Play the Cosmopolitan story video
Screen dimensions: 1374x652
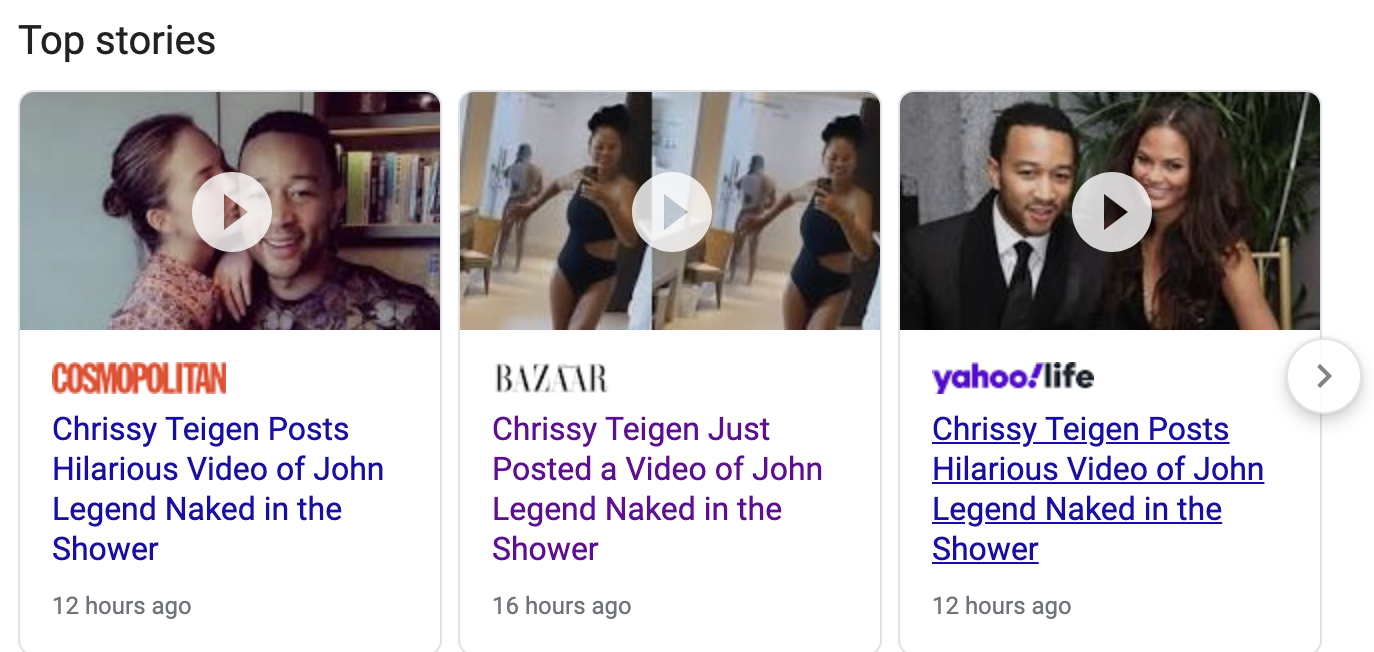[x=232, y=212]
